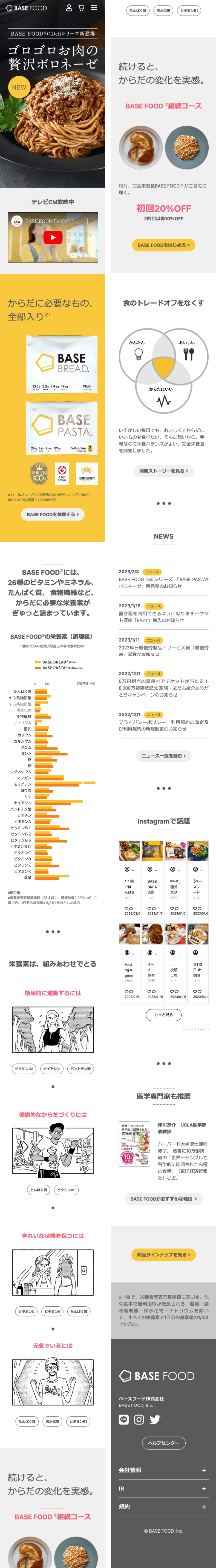
Task: Open the shopping cart
Action: (x=81, y=8)
